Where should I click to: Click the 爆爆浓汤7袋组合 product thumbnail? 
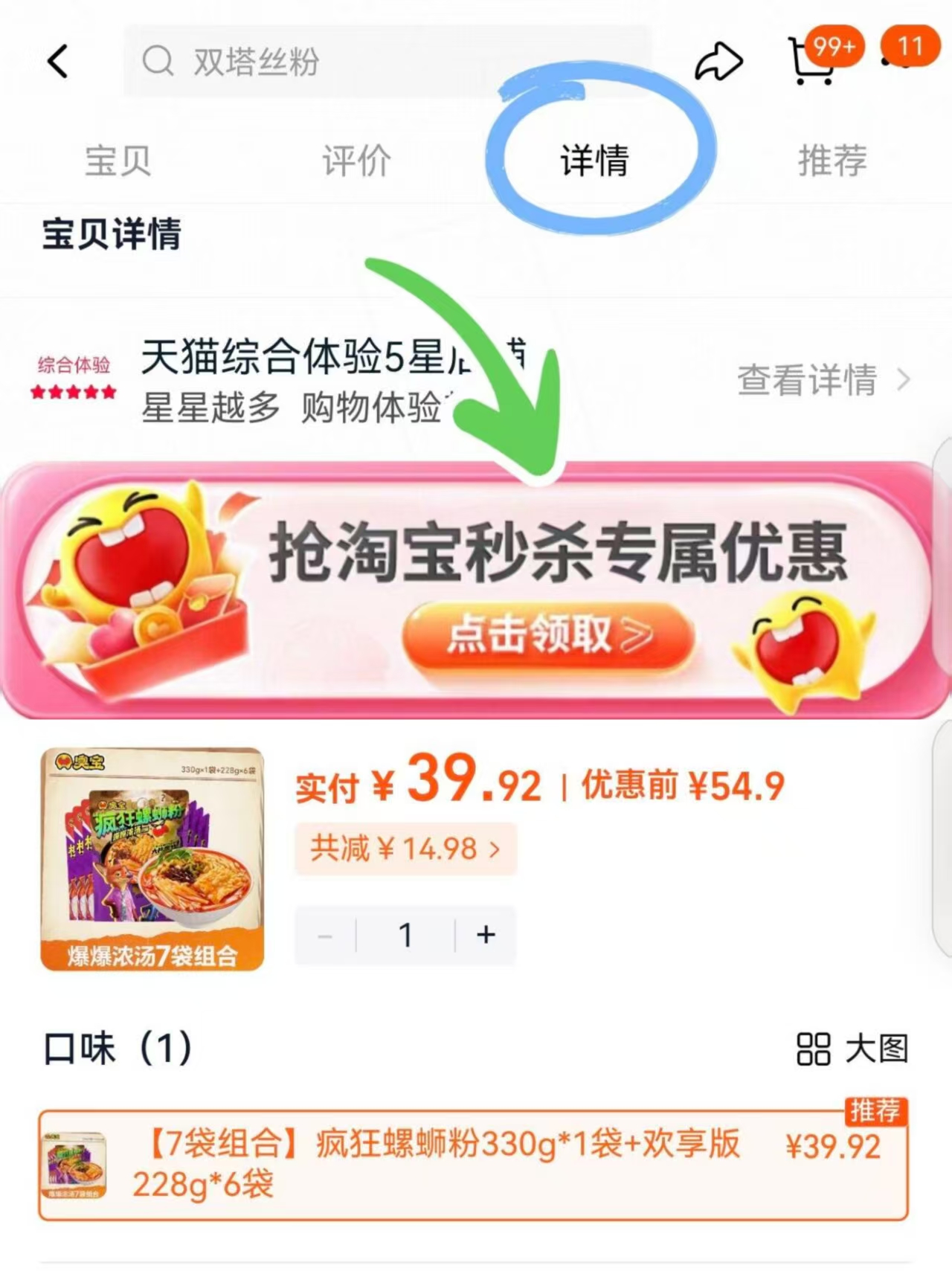150,860
